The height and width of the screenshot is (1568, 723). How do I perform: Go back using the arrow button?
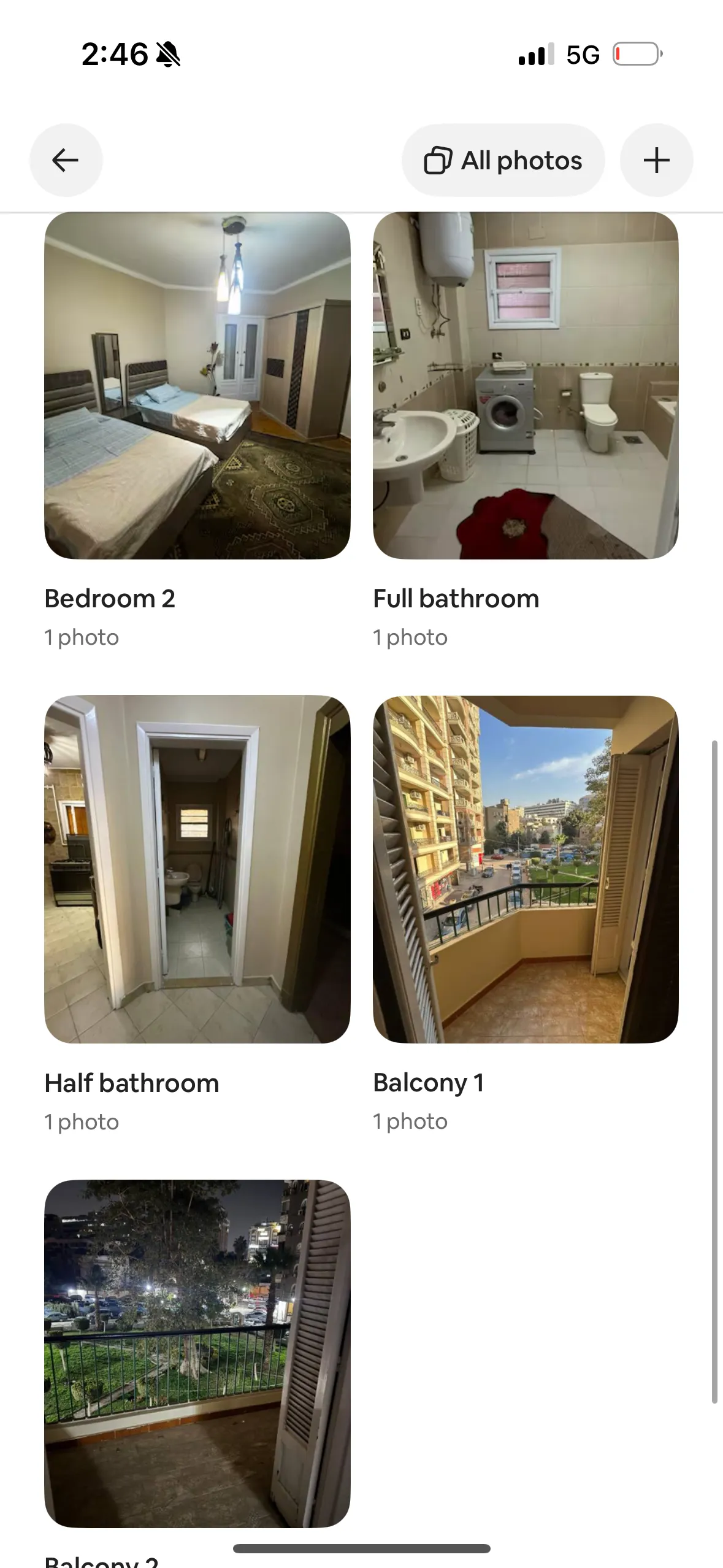point(66,160)
